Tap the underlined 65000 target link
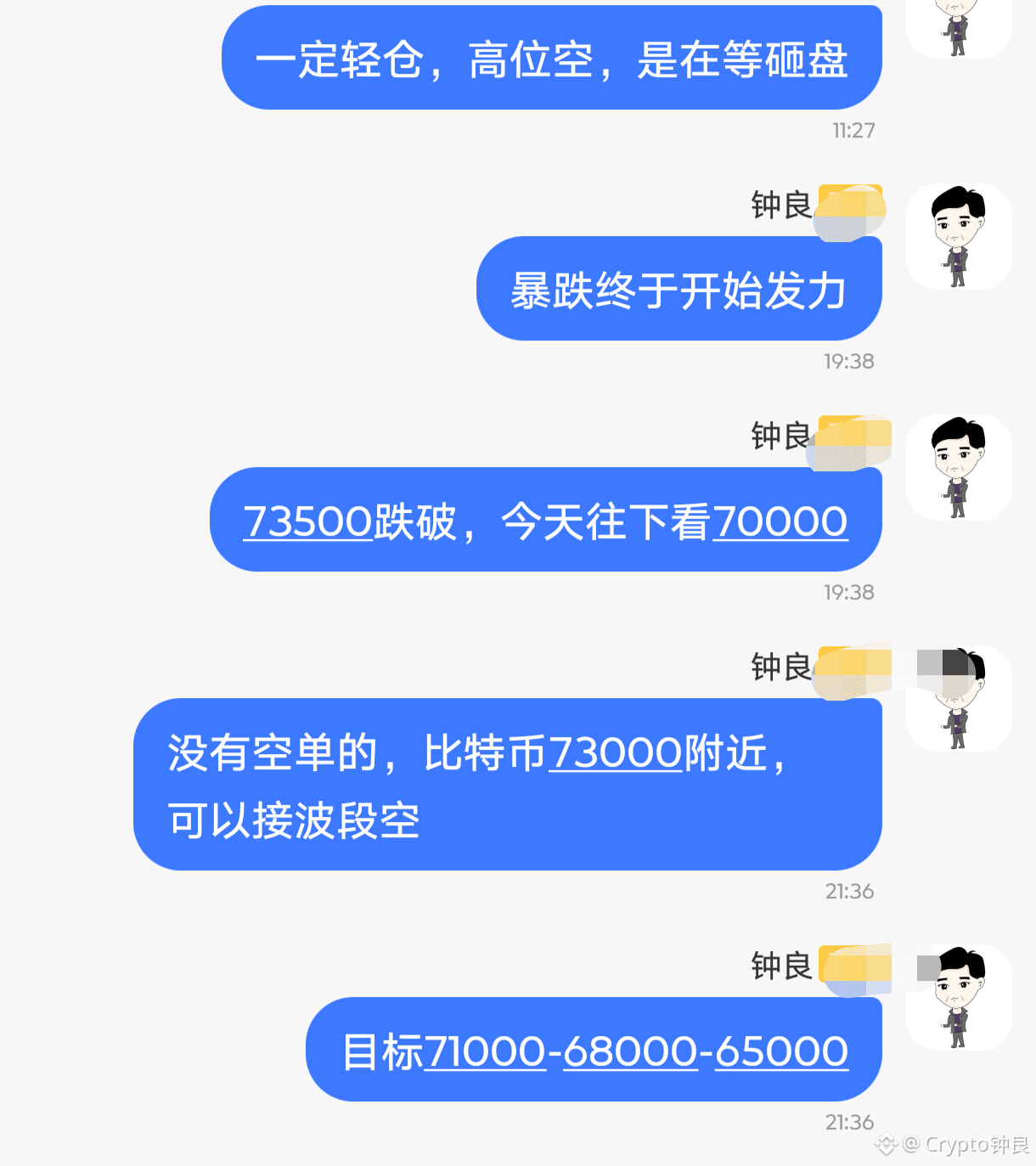The width and height of the screenshot is (1036, 1166). click(x=781, y=1051)
